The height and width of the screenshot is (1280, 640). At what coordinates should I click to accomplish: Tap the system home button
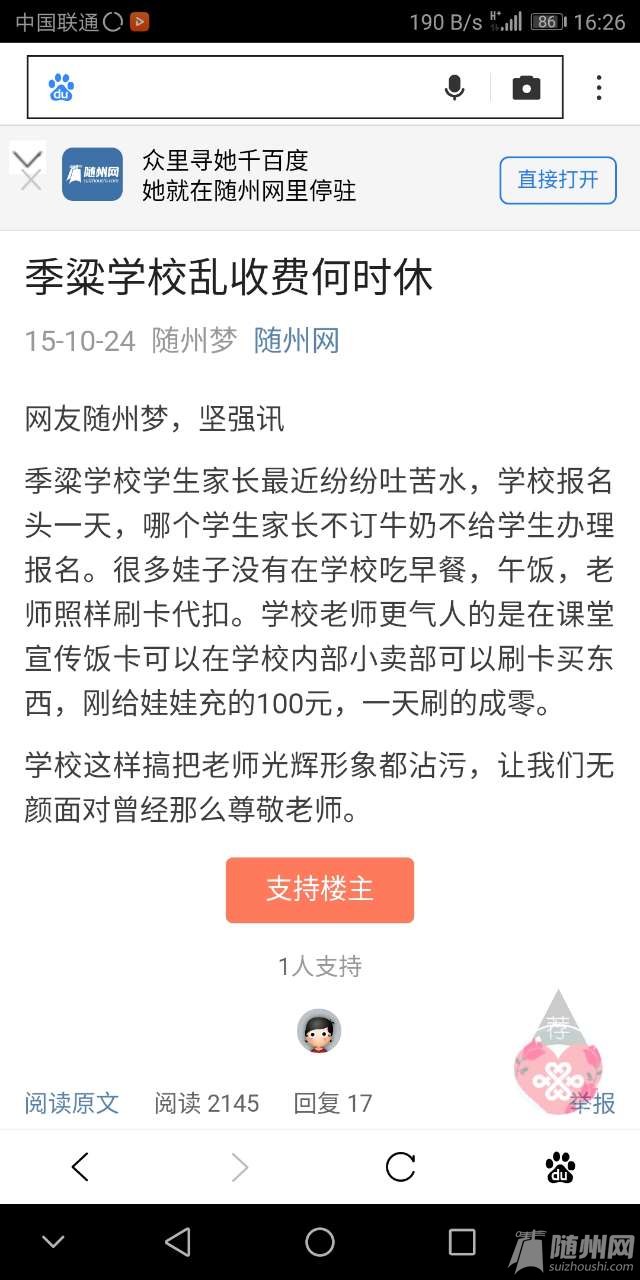[x=320, y=1242]
